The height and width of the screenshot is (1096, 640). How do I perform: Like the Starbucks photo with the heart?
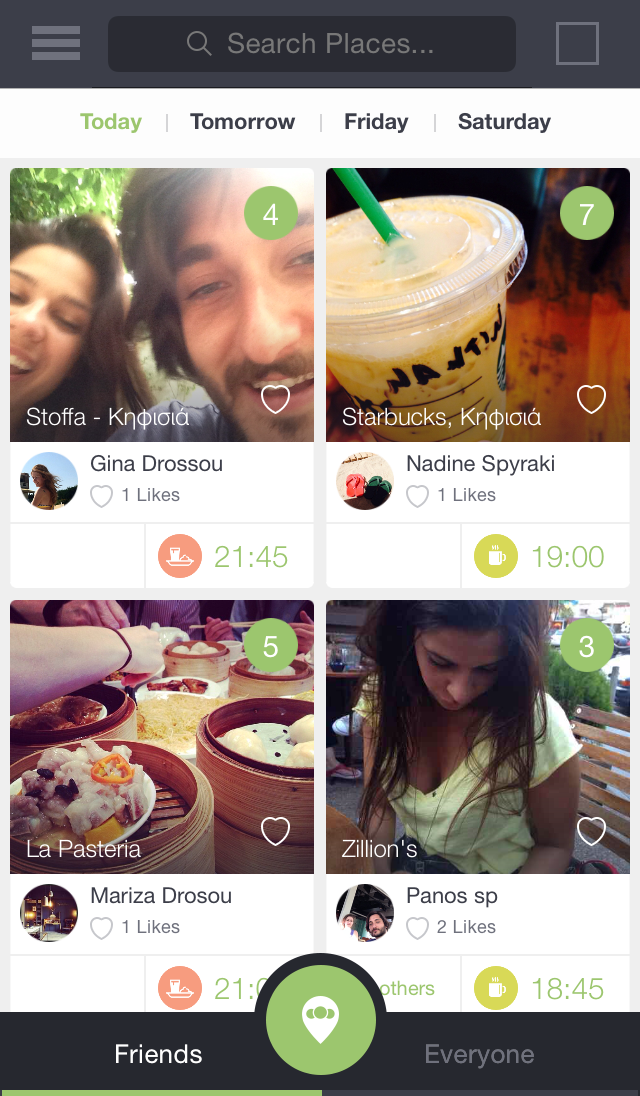pyautogui.click(x=591, y=399)
